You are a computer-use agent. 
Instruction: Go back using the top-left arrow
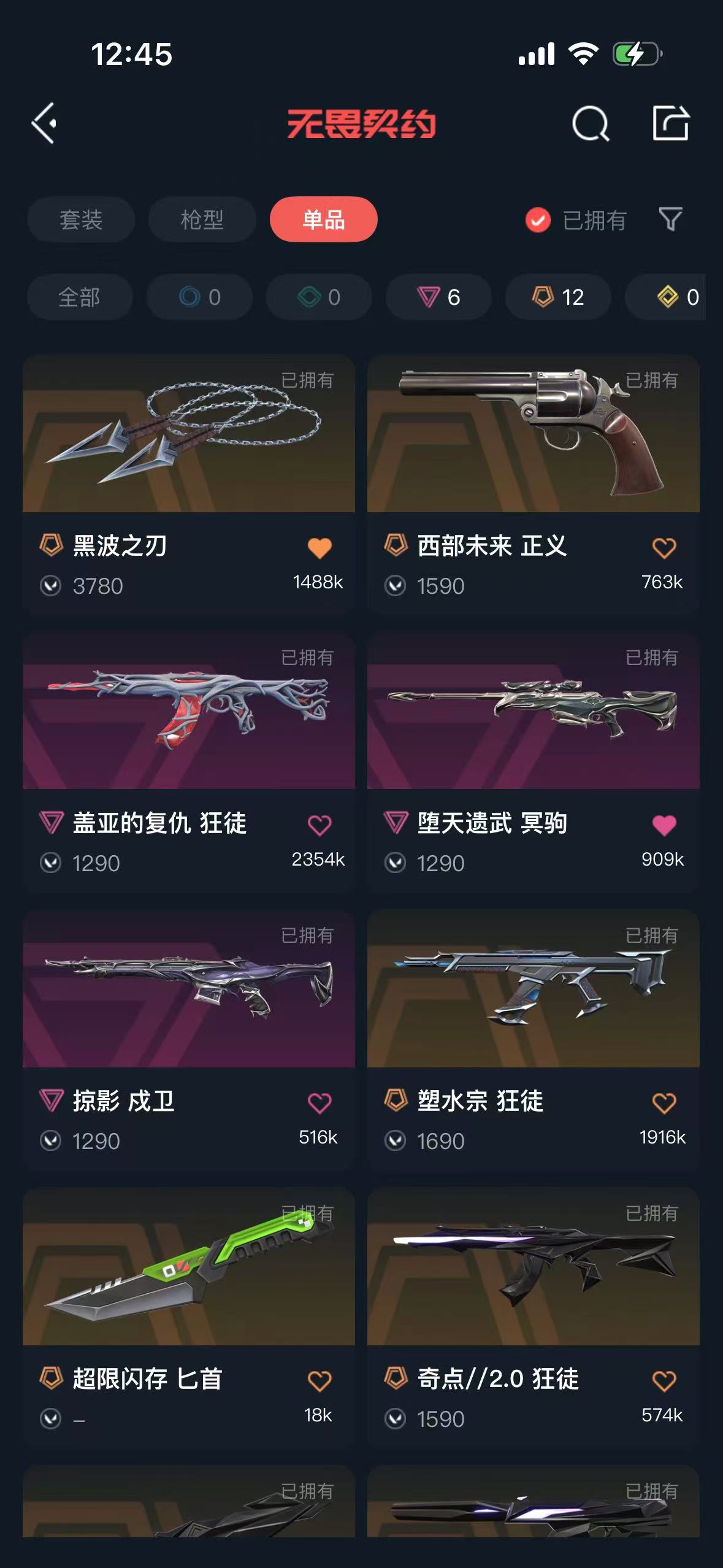(x=44, y=123)
